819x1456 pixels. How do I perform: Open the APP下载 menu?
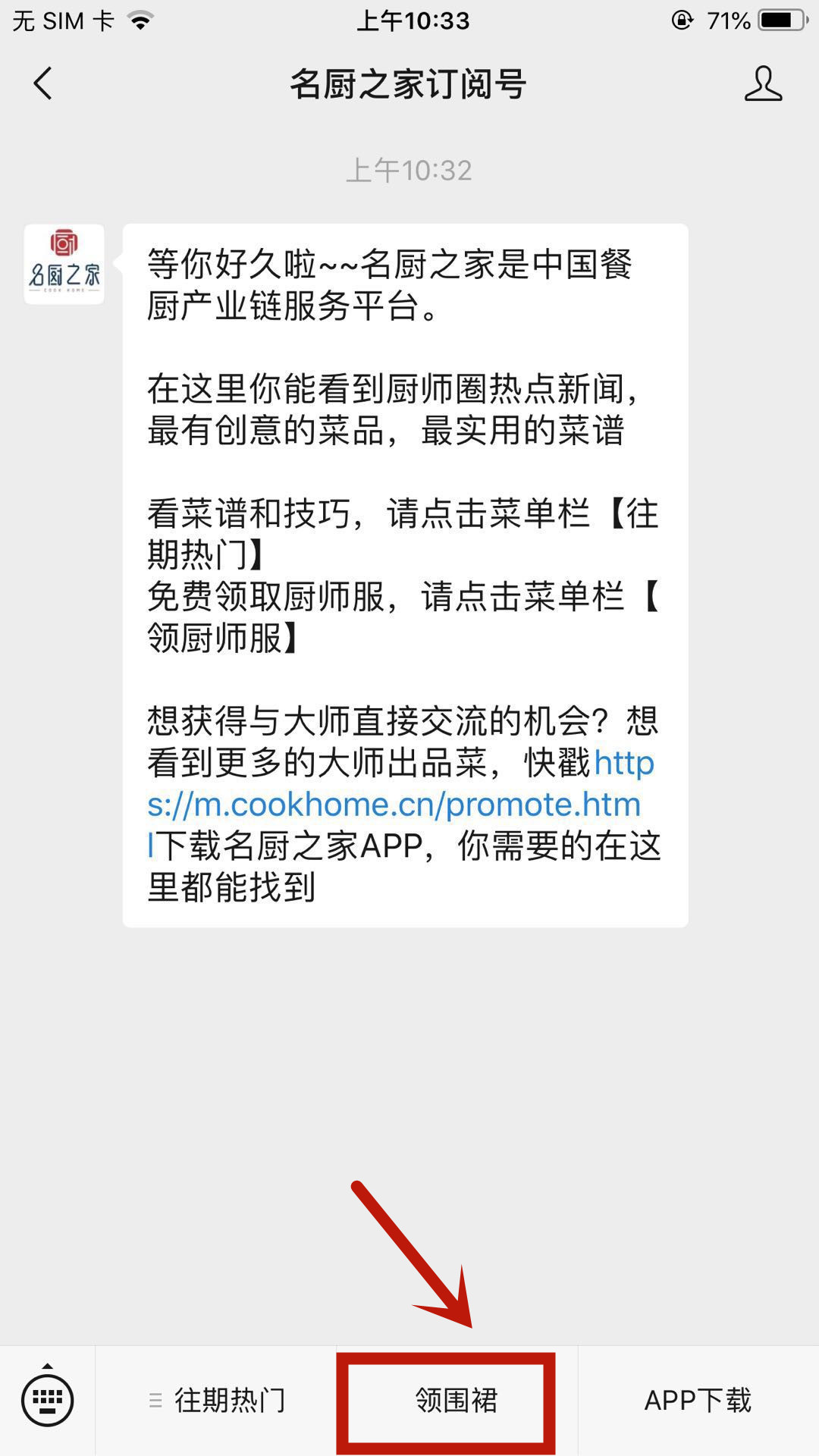[x=698, y=1400]
